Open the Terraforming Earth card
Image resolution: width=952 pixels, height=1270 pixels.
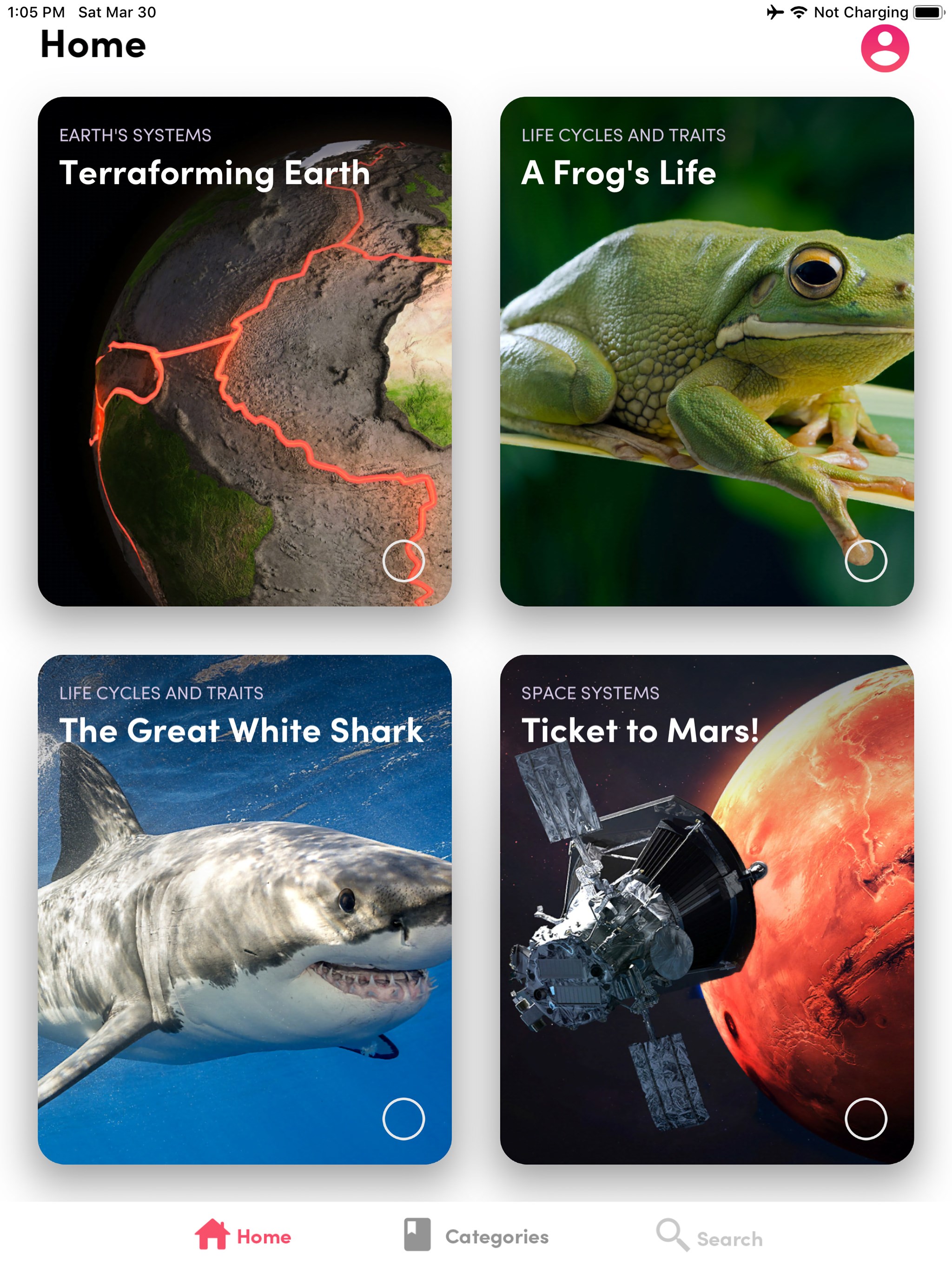(245, 351)
